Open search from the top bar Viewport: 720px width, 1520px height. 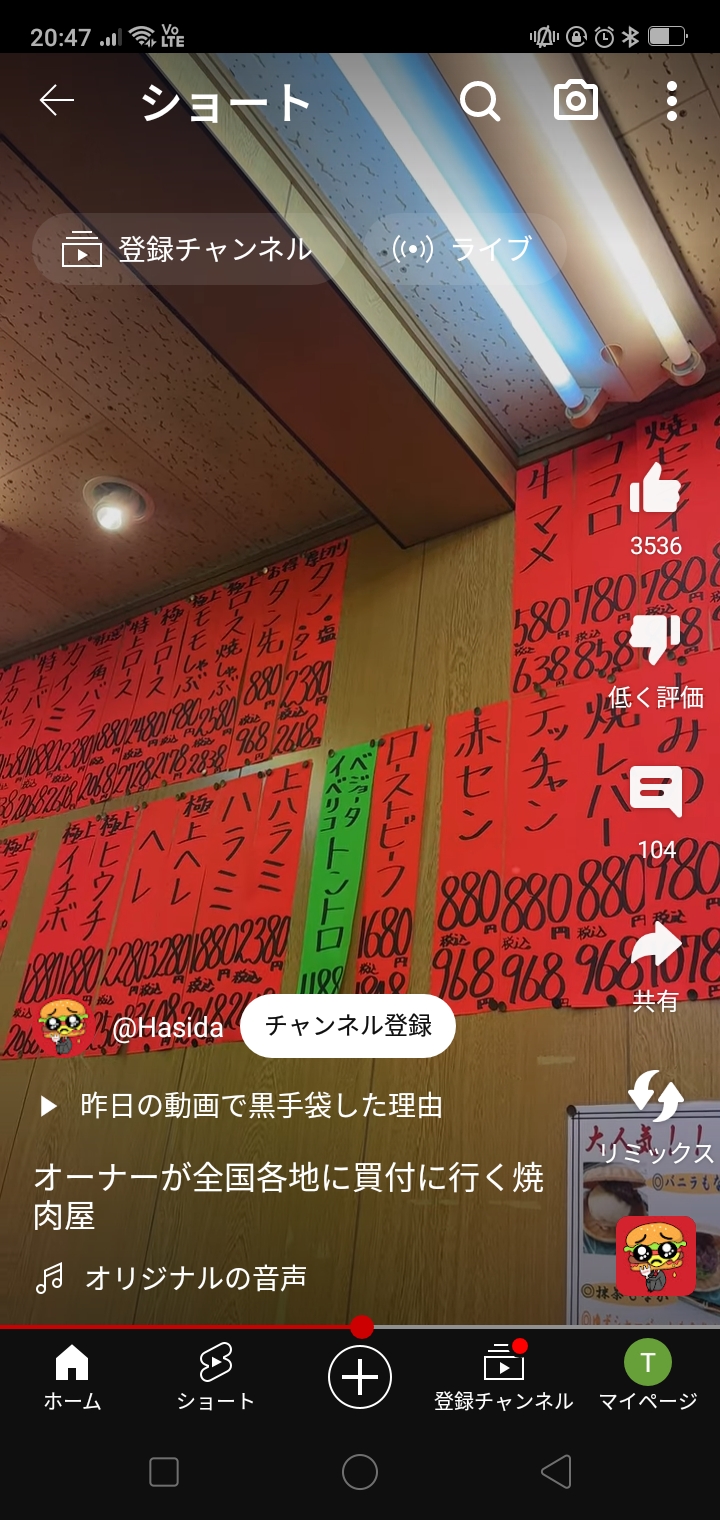[480, 101]
